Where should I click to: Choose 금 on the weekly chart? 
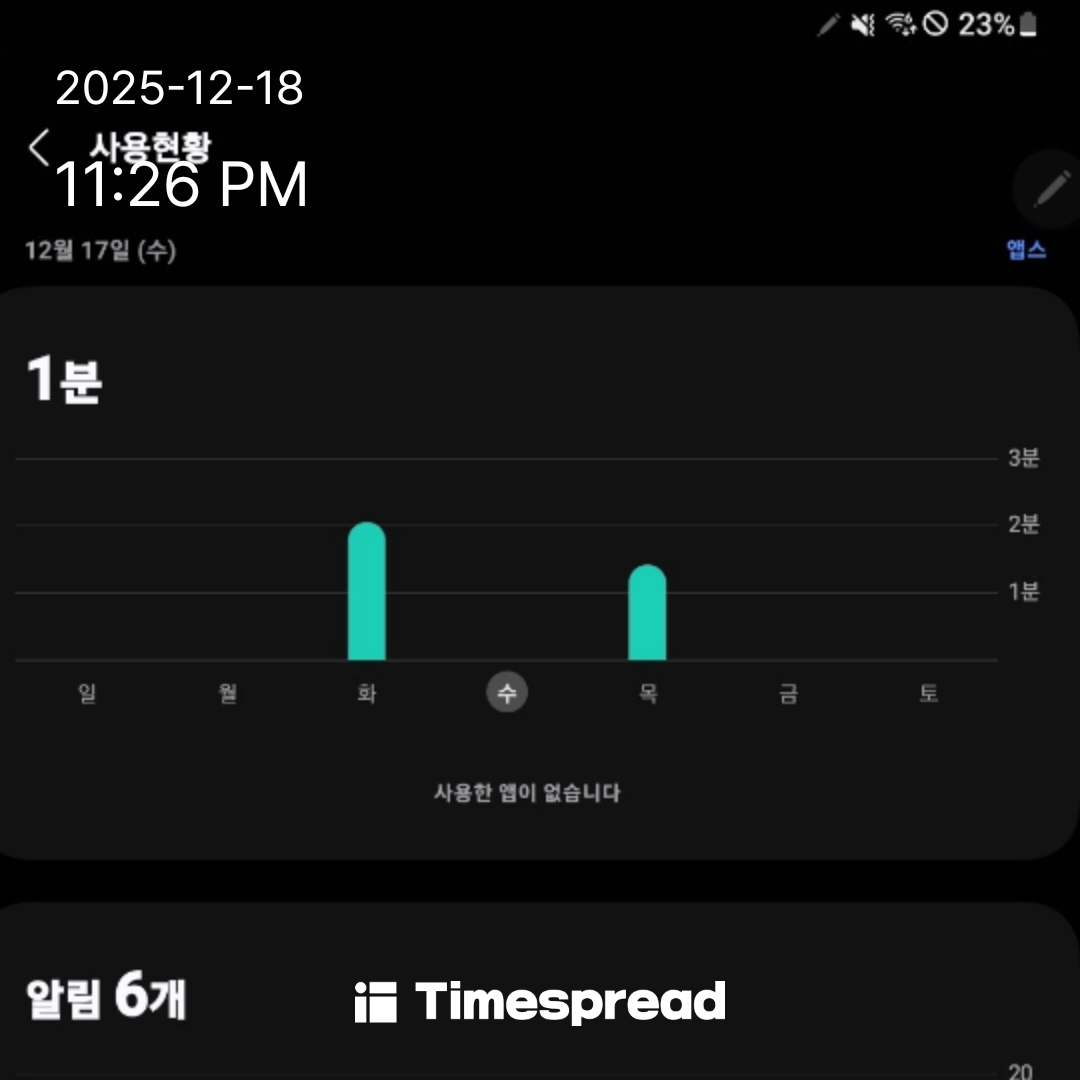[788, 693]
